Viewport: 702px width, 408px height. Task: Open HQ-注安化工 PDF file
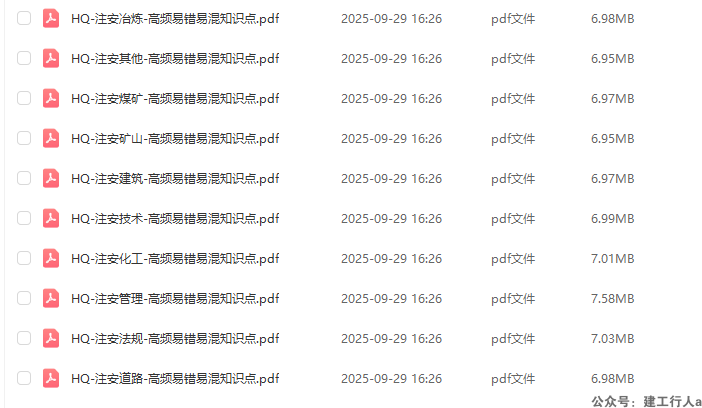click(x=175, y=259)
